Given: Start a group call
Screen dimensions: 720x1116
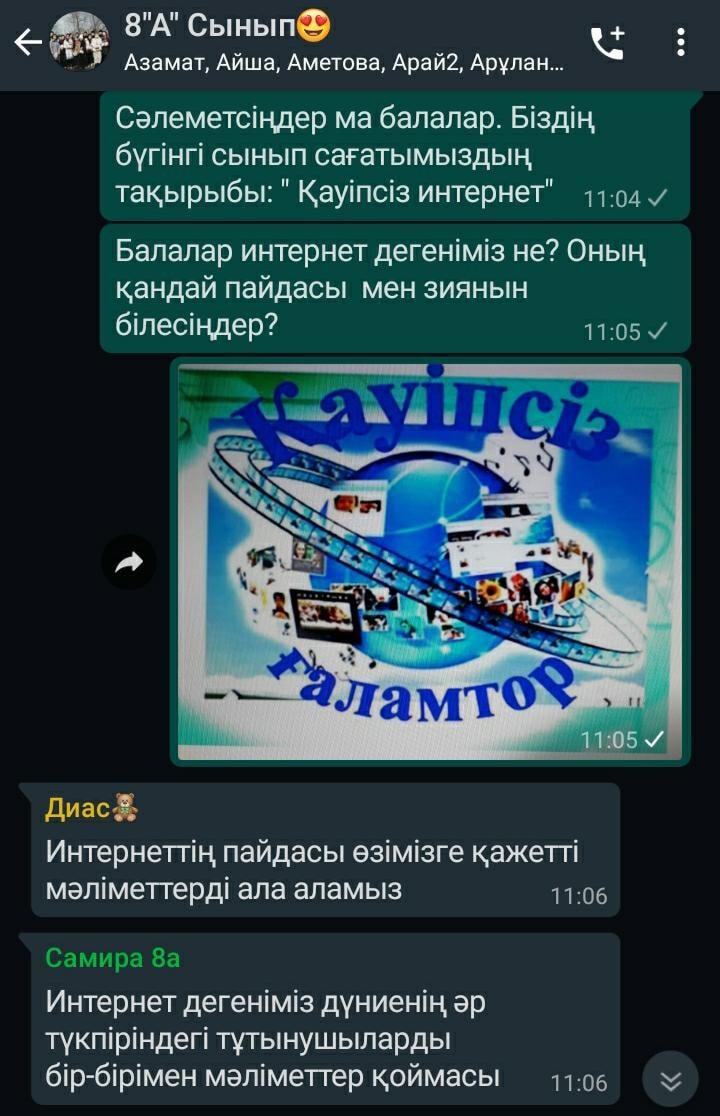Looking at the screenshot, I should point(607,42).
